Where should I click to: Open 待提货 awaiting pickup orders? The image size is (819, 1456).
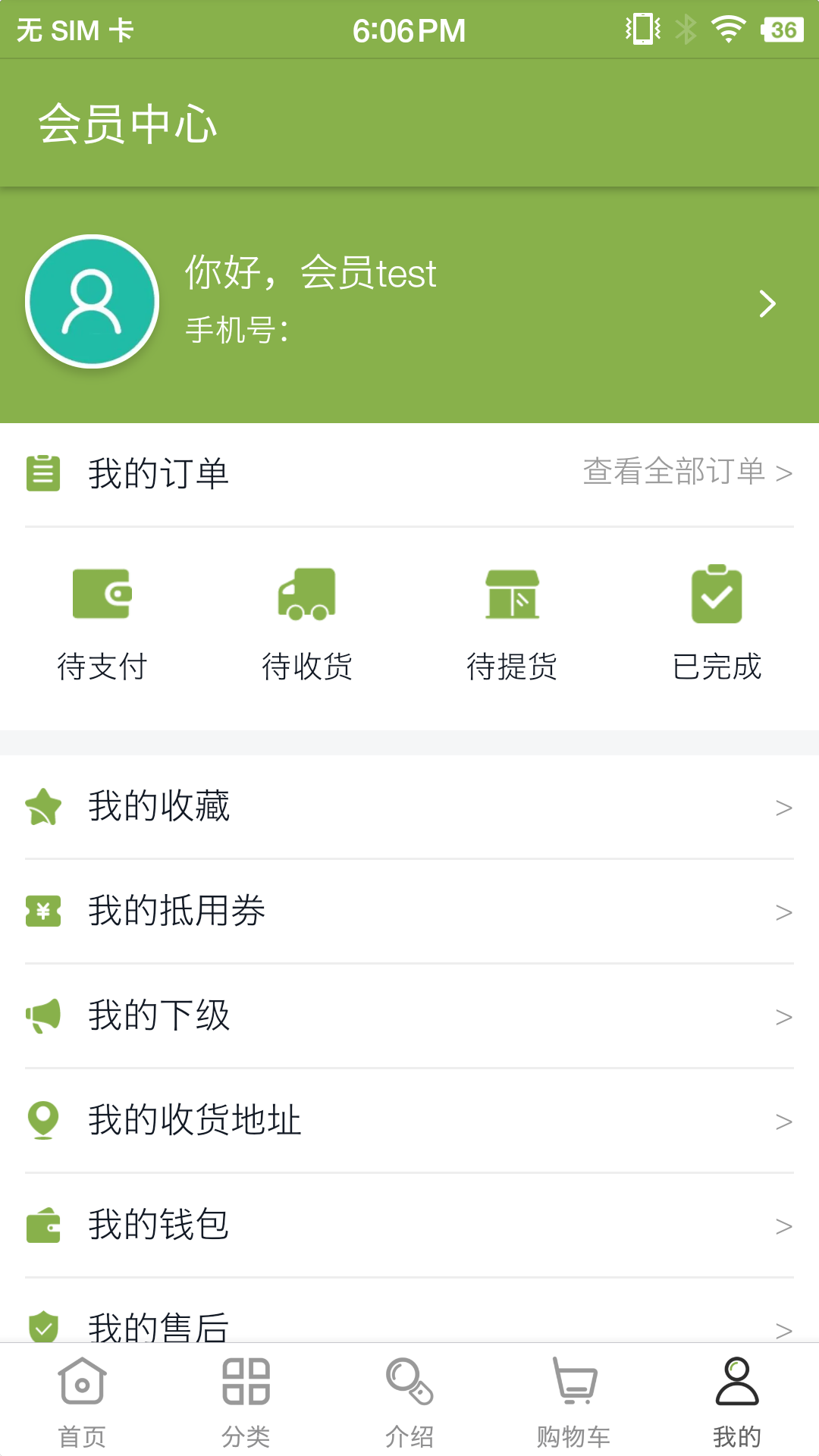click(512, 623)
